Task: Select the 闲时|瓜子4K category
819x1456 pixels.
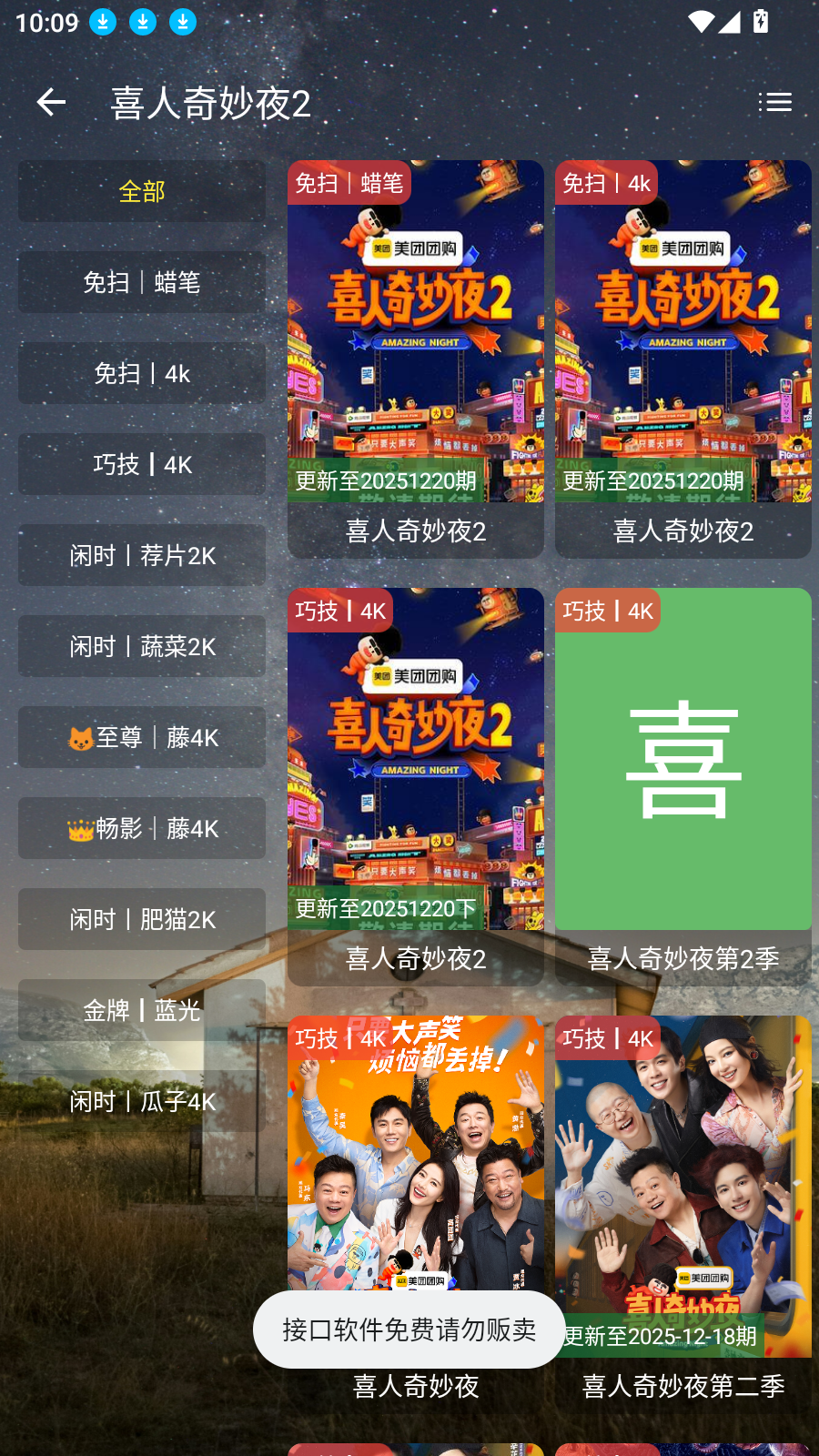Action: click(x=141, y=1101)
